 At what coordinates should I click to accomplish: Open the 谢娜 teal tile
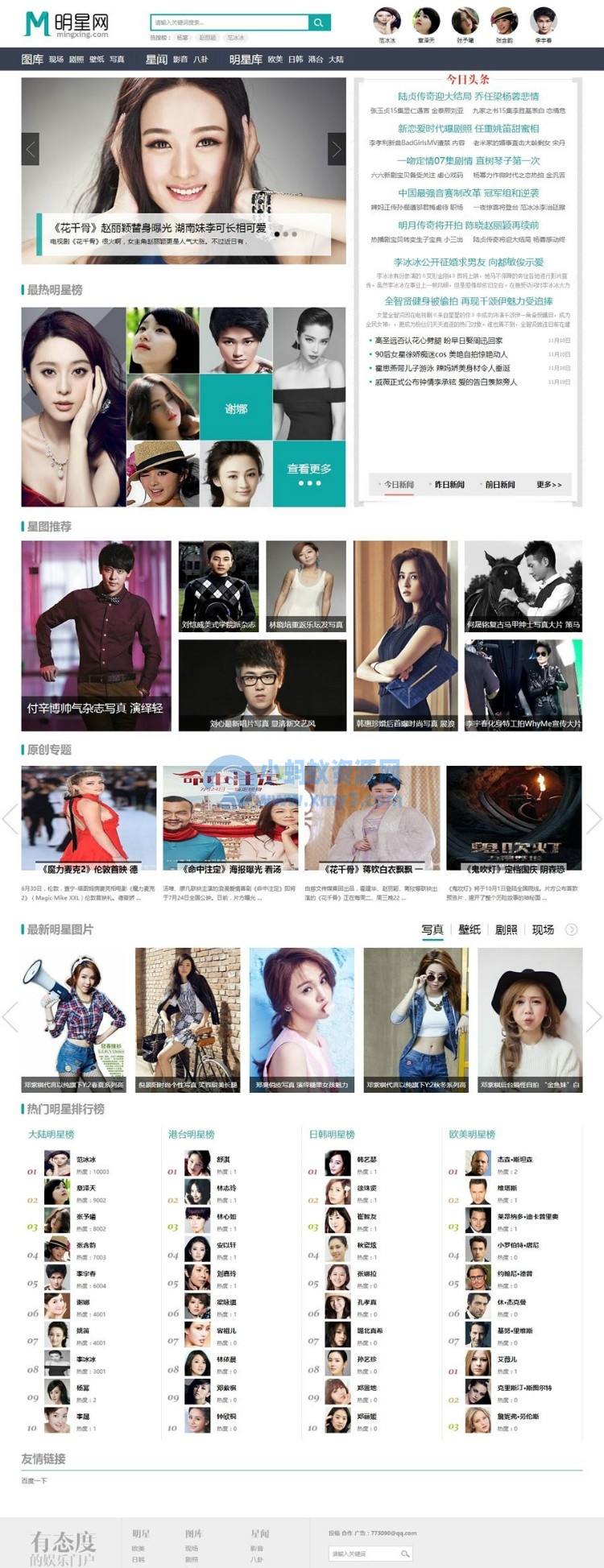236,408
